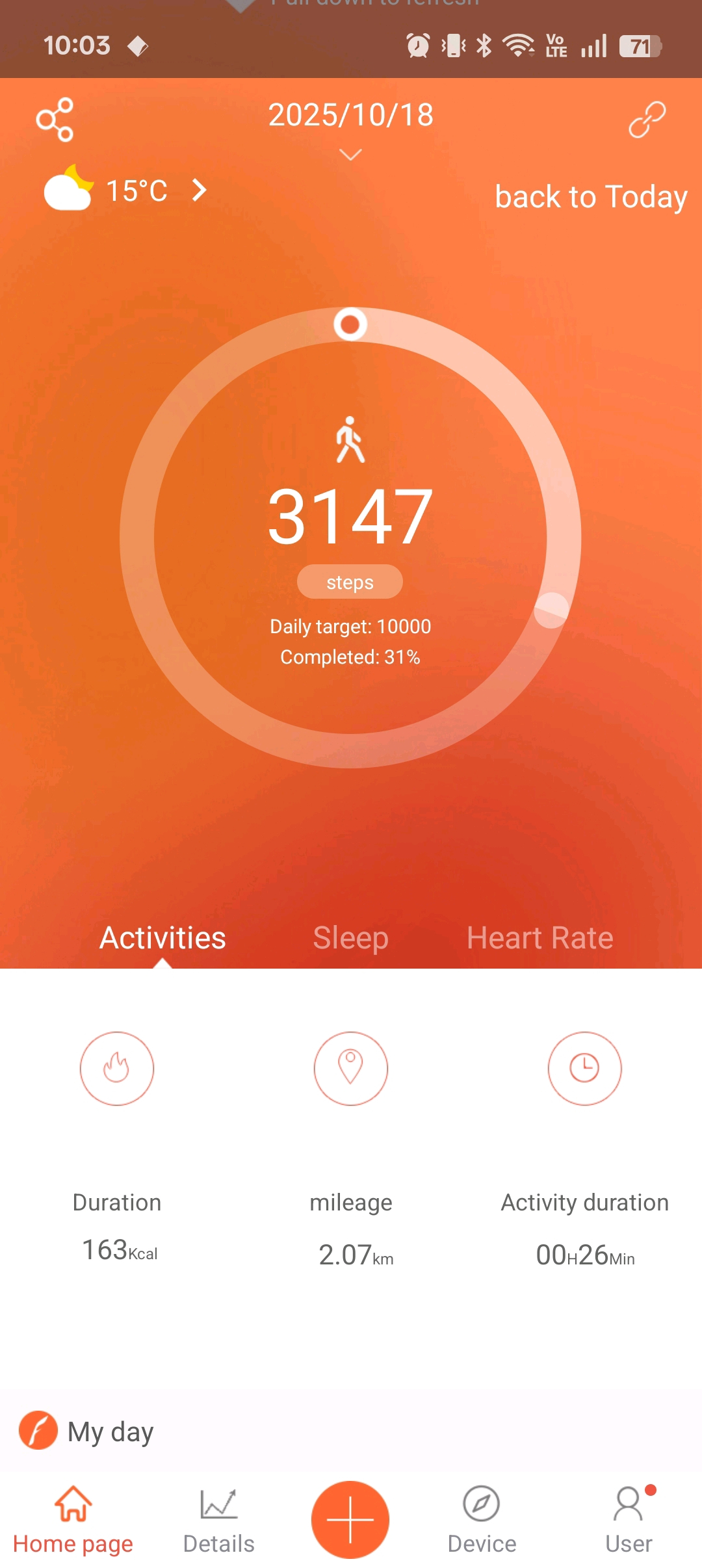Switch to the Sleep tab
Screen dimensions: 702x1568
point(350,937)
